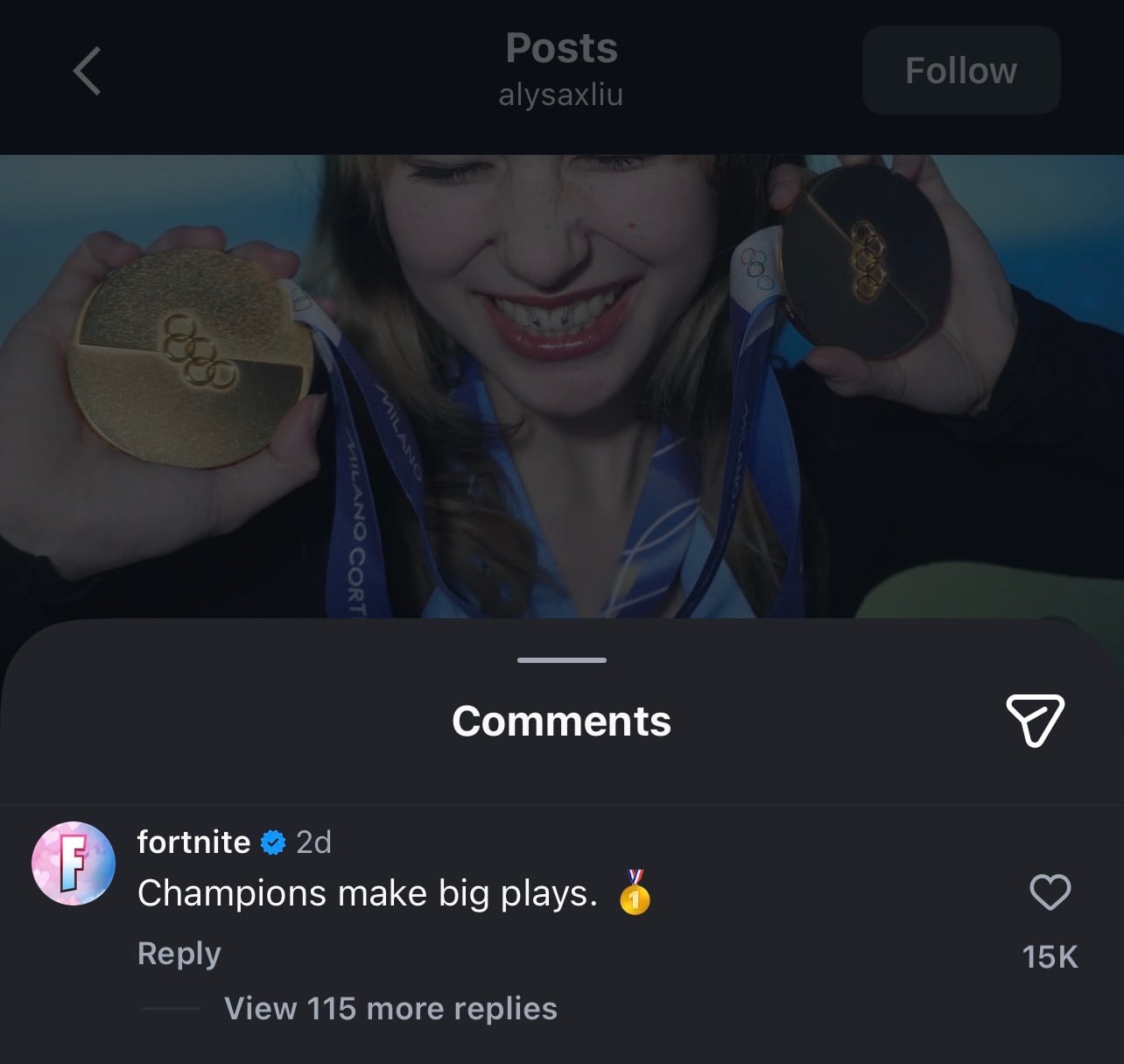This screenshot has height=1064, width=1124.
Task: Like the fortnite comment
Action: point(1050,892)
